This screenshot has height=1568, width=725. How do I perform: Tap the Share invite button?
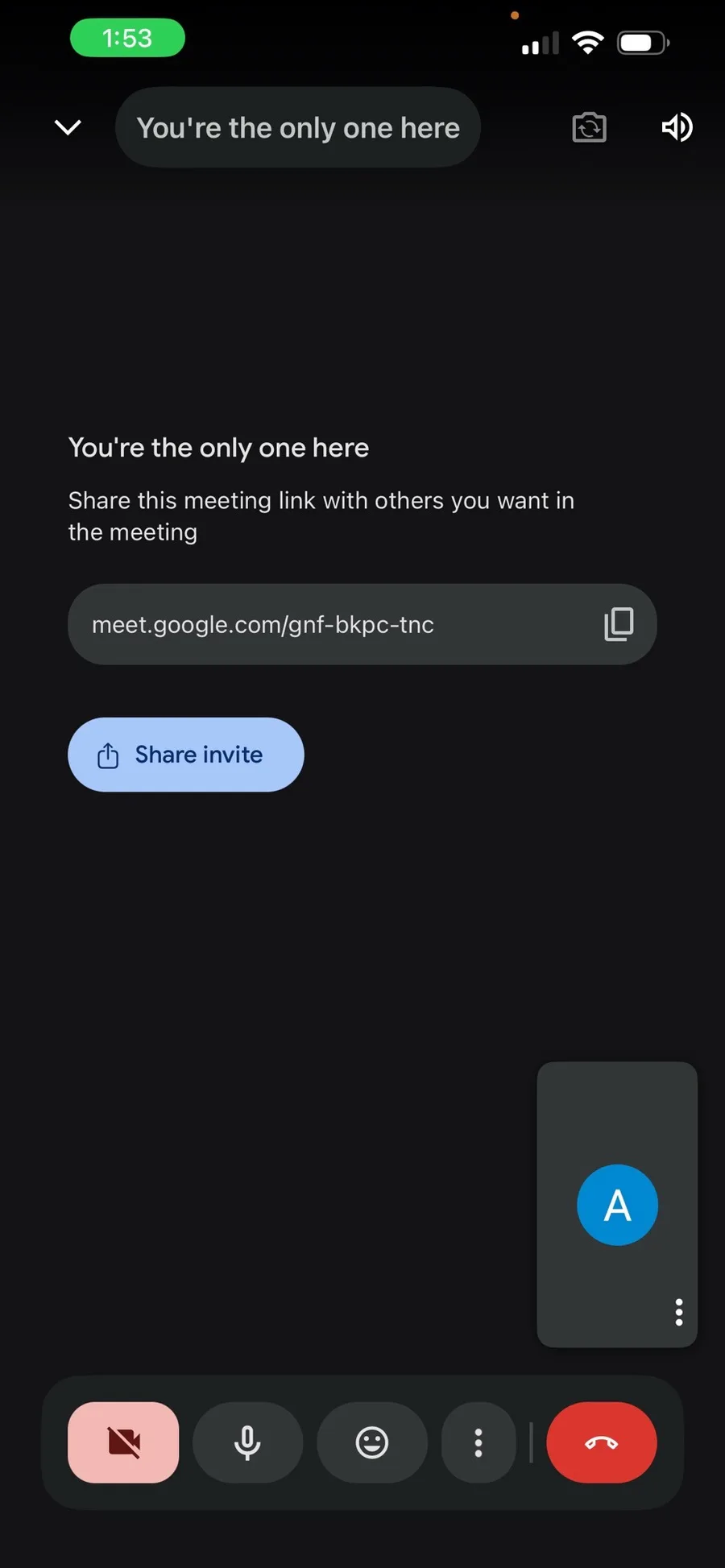186,755
